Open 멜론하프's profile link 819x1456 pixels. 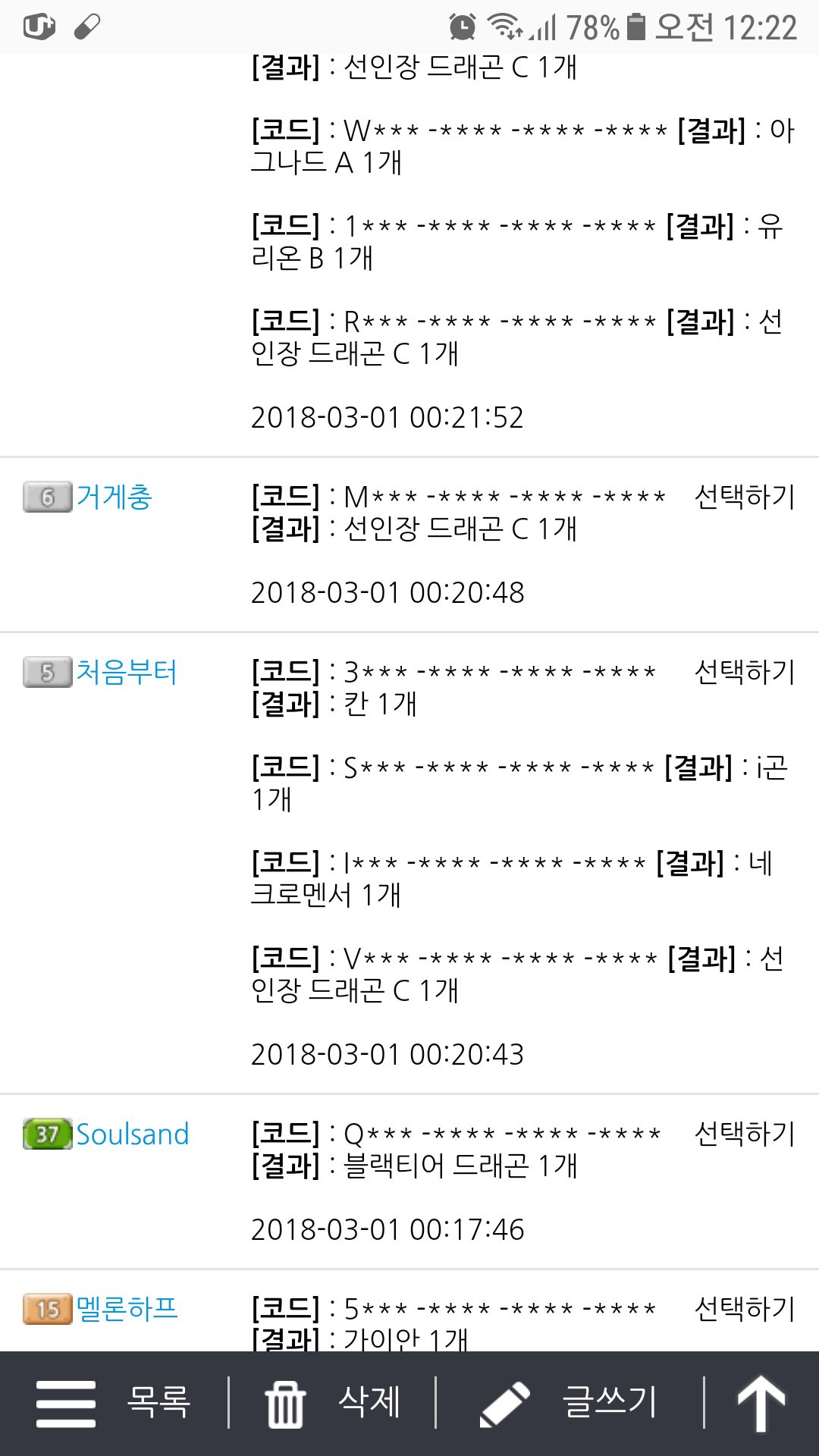[127, 1309]
